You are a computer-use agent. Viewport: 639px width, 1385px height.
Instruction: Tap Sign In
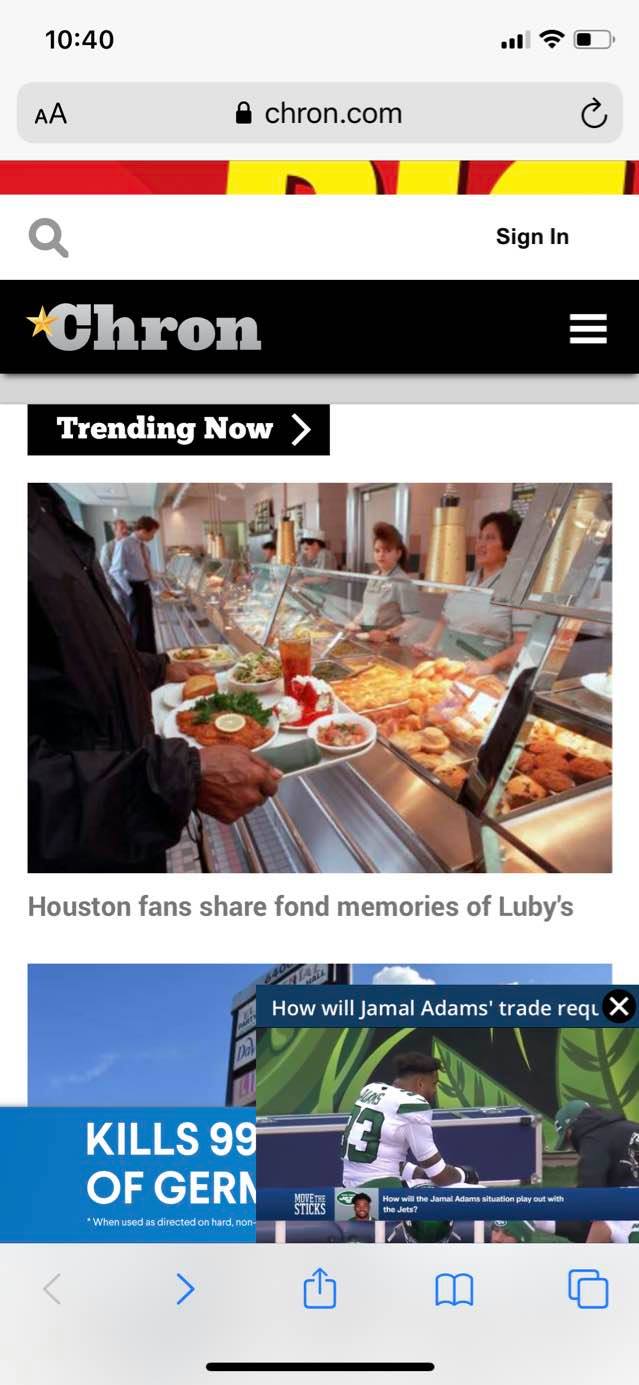pyautogui.click(x=532, y=237)
